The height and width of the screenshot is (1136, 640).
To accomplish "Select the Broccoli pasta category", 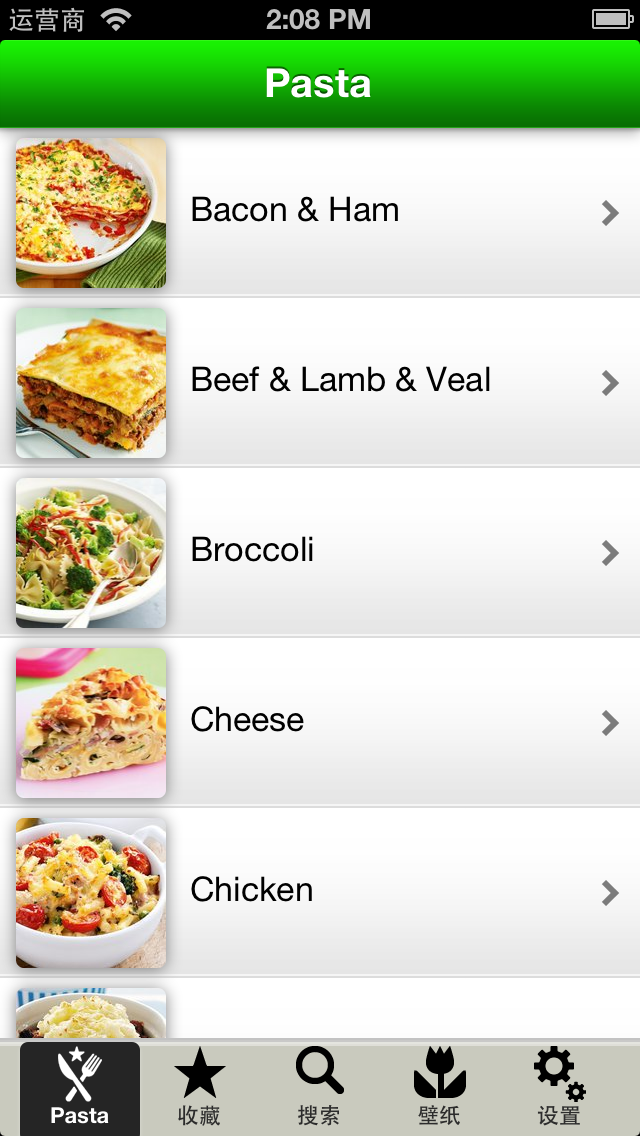I will (x=320, y=552).
